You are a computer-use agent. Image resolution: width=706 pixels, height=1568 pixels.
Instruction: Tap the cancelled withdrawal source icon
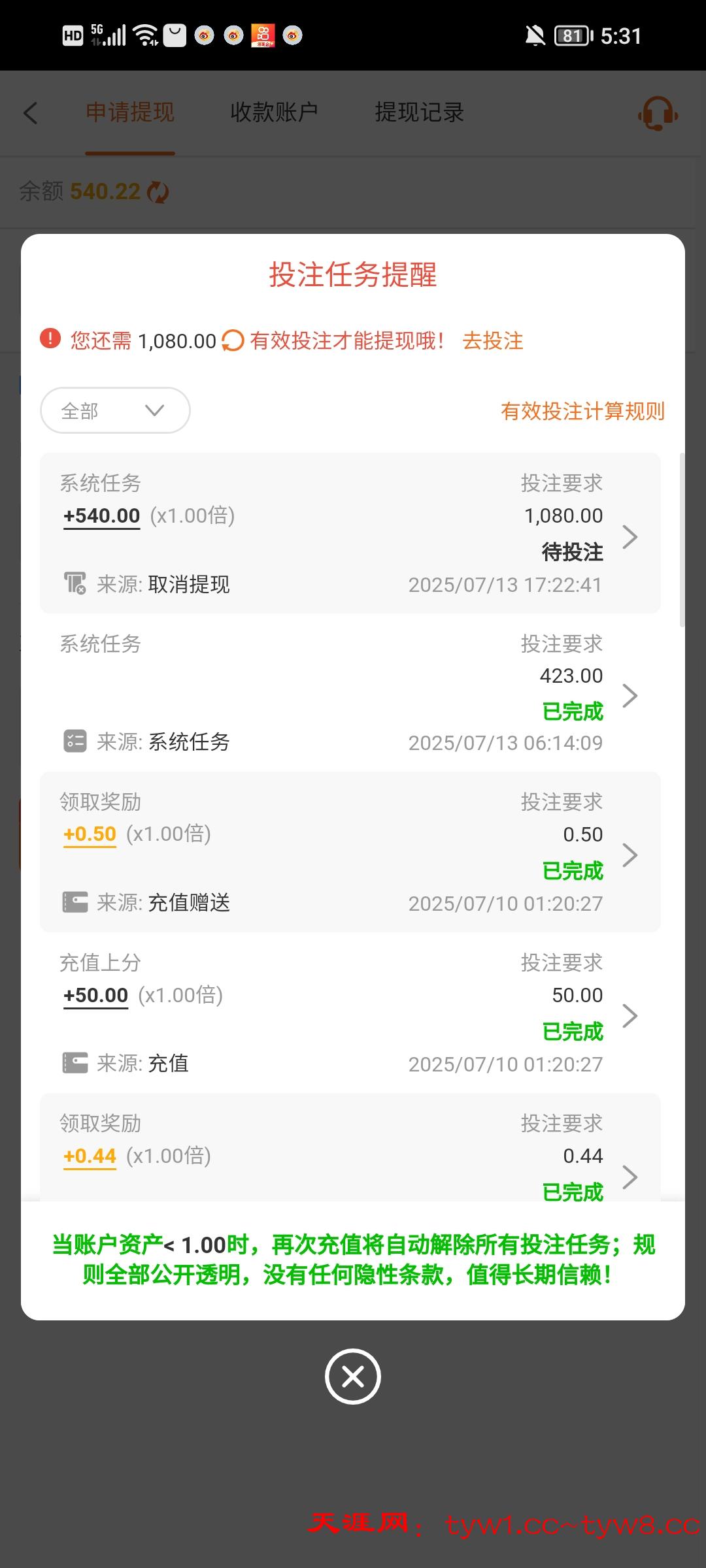[75, 583]
